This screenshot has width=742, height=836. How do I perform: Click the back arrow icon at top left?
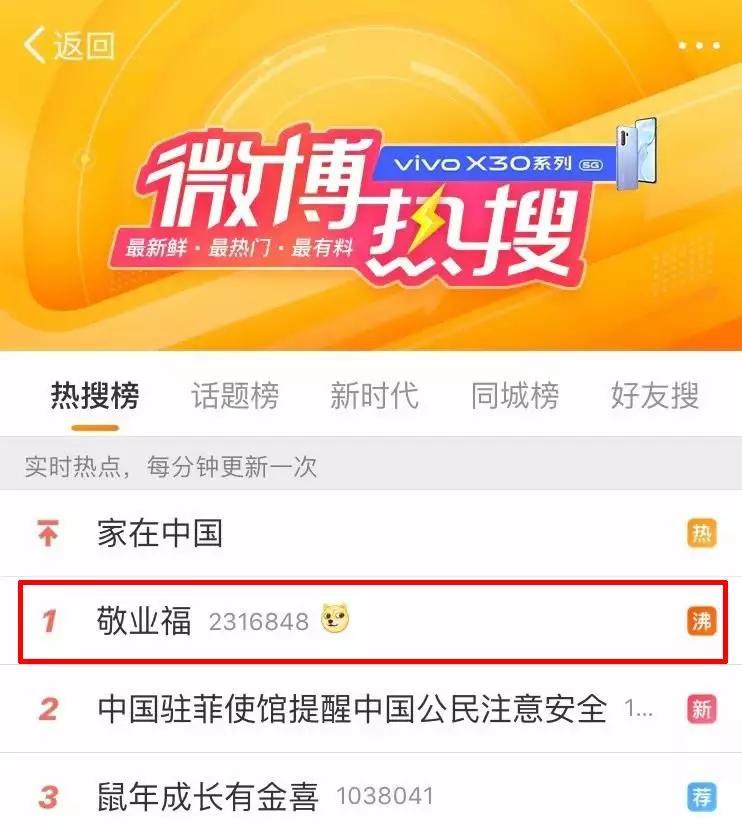(33, 42)
